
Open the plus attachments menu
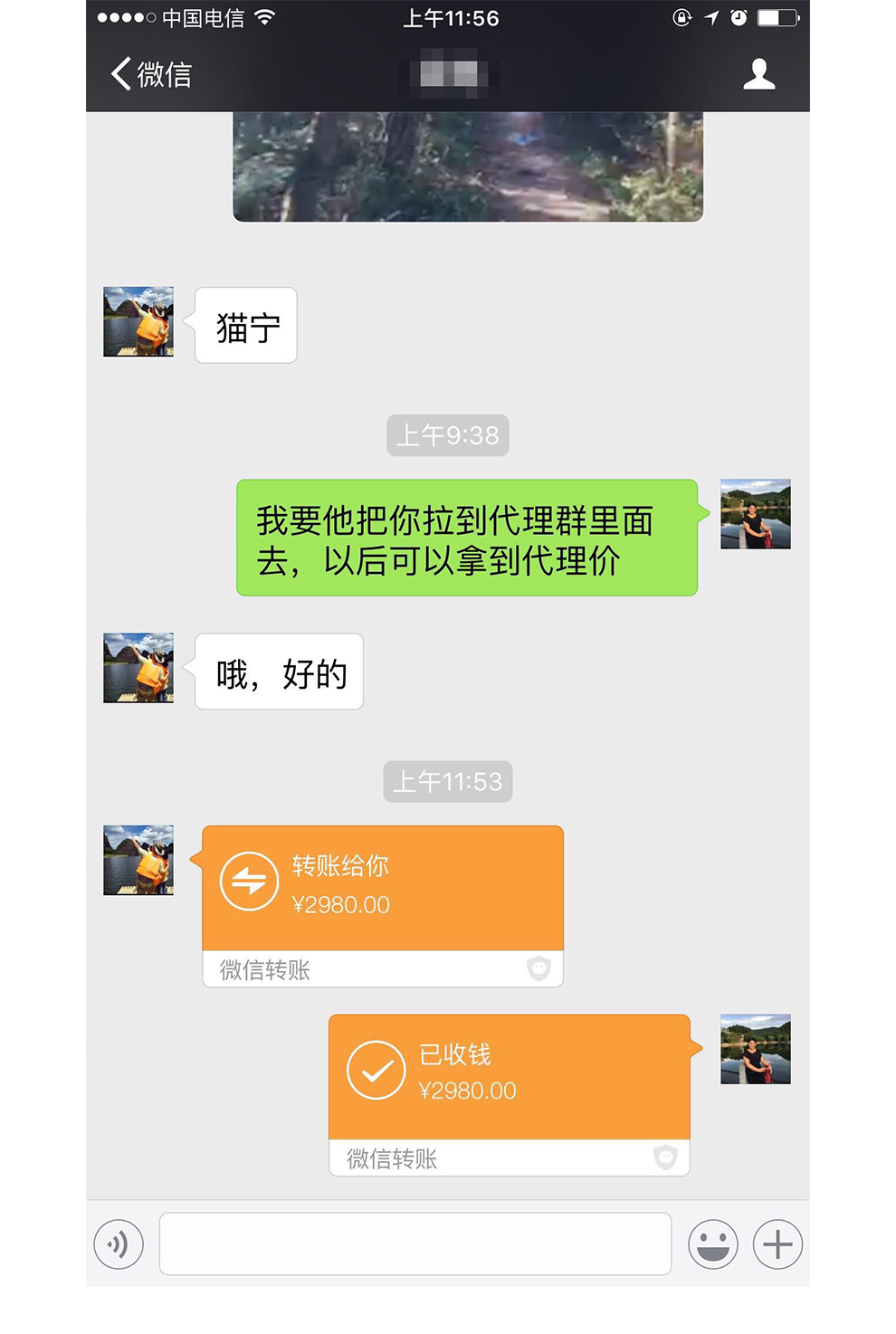[x=777, y=1244]
